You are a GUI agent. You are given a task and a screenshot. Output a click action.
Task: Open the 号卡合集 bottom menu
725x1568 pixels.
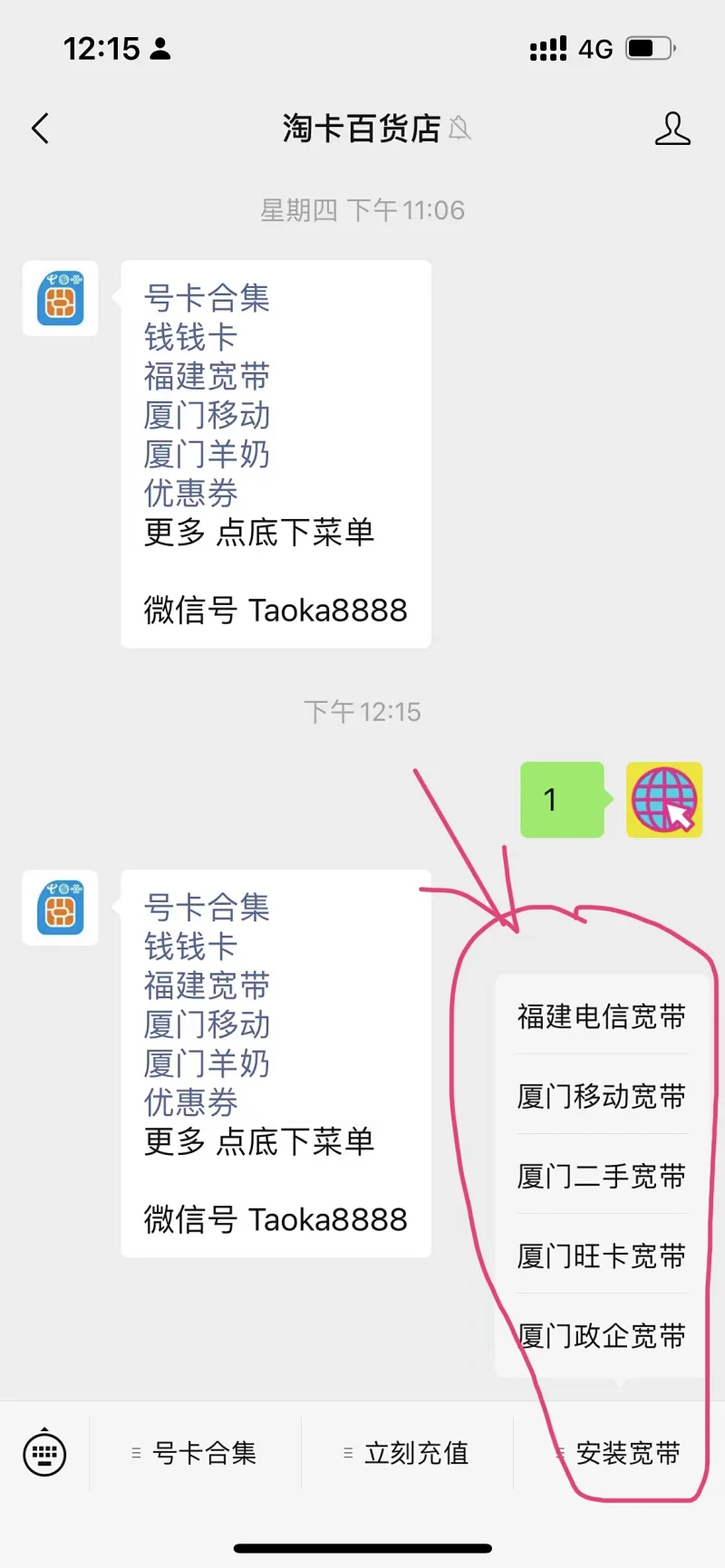(x=196, y=1453)
